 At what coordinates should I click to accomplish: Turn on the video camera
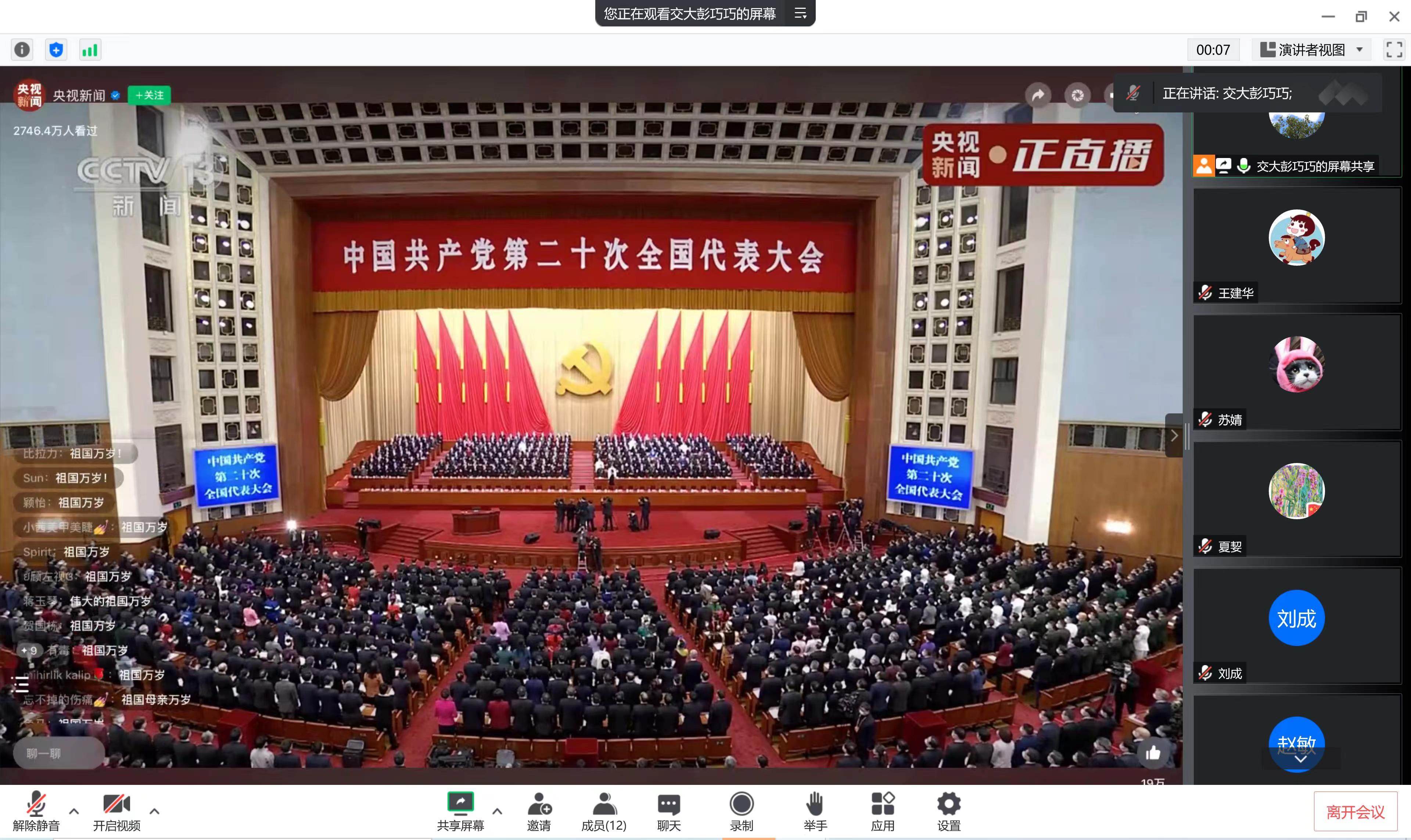116,811
